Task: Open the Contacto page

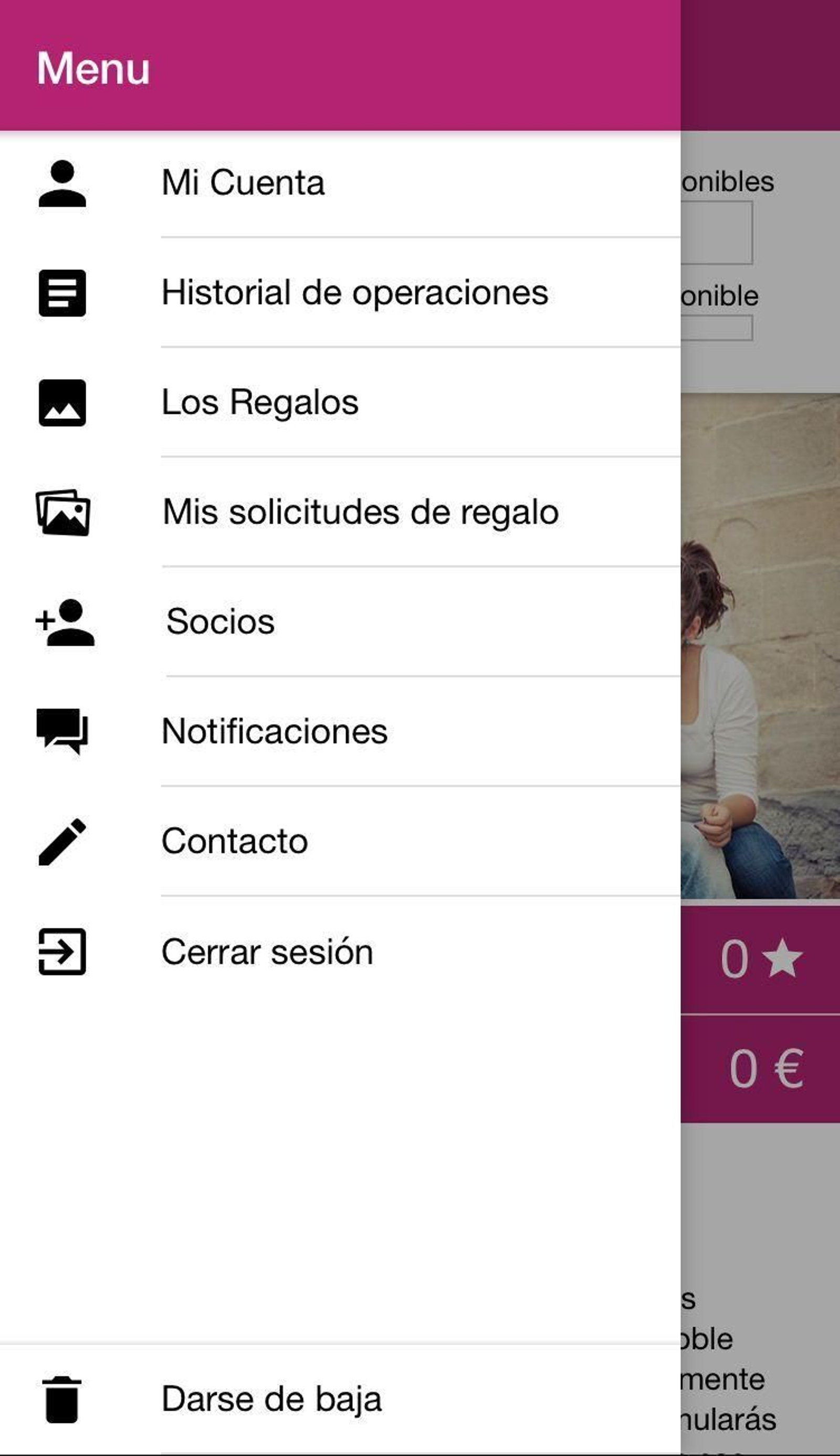Action: 234,841
